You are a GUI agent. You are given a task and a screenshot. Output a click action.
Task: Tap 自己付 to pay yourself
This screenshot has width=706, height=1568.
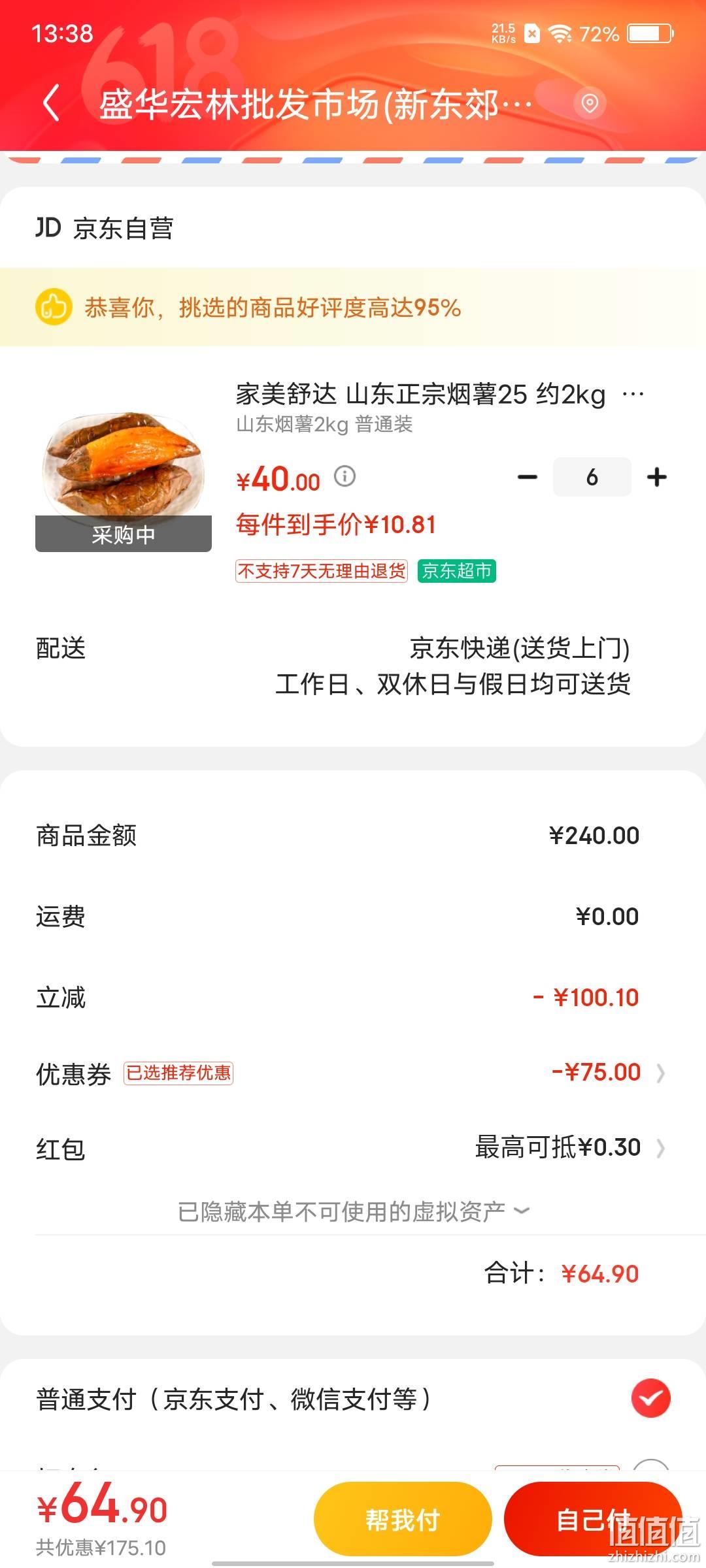pos(593,1520)
